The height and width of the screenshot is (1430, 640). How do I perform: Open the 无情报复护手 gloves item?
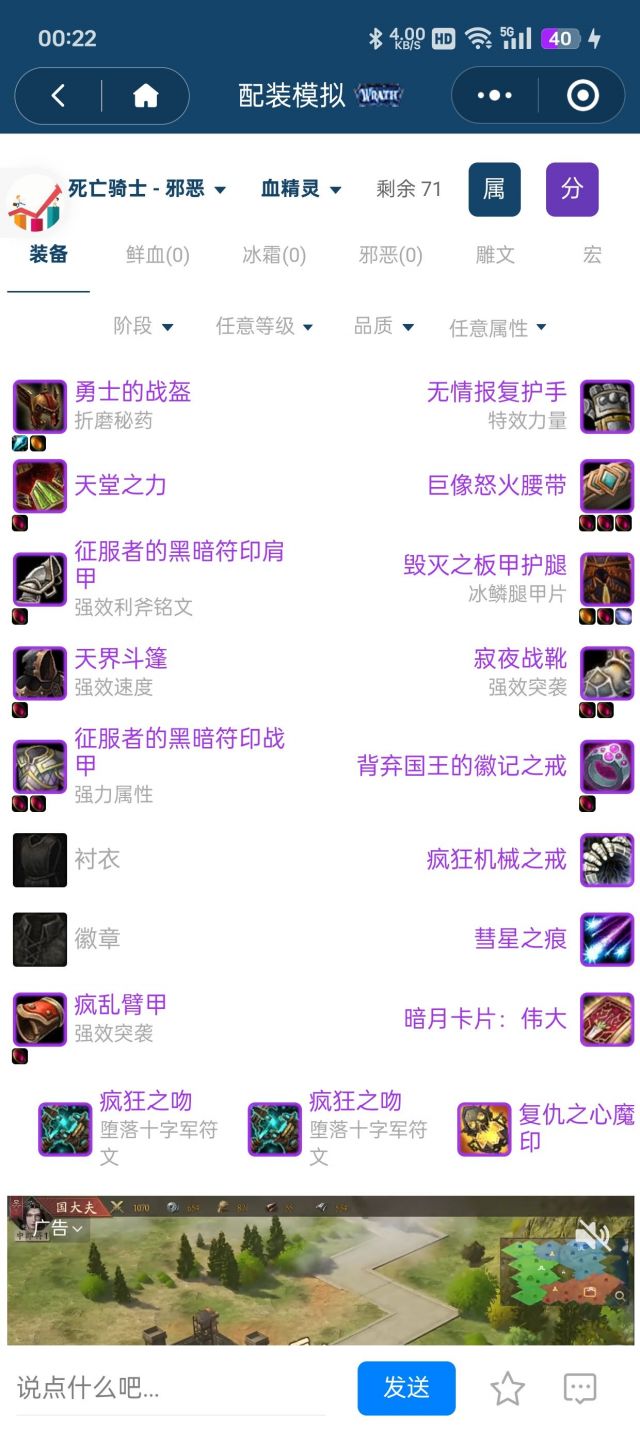(497, 392)
